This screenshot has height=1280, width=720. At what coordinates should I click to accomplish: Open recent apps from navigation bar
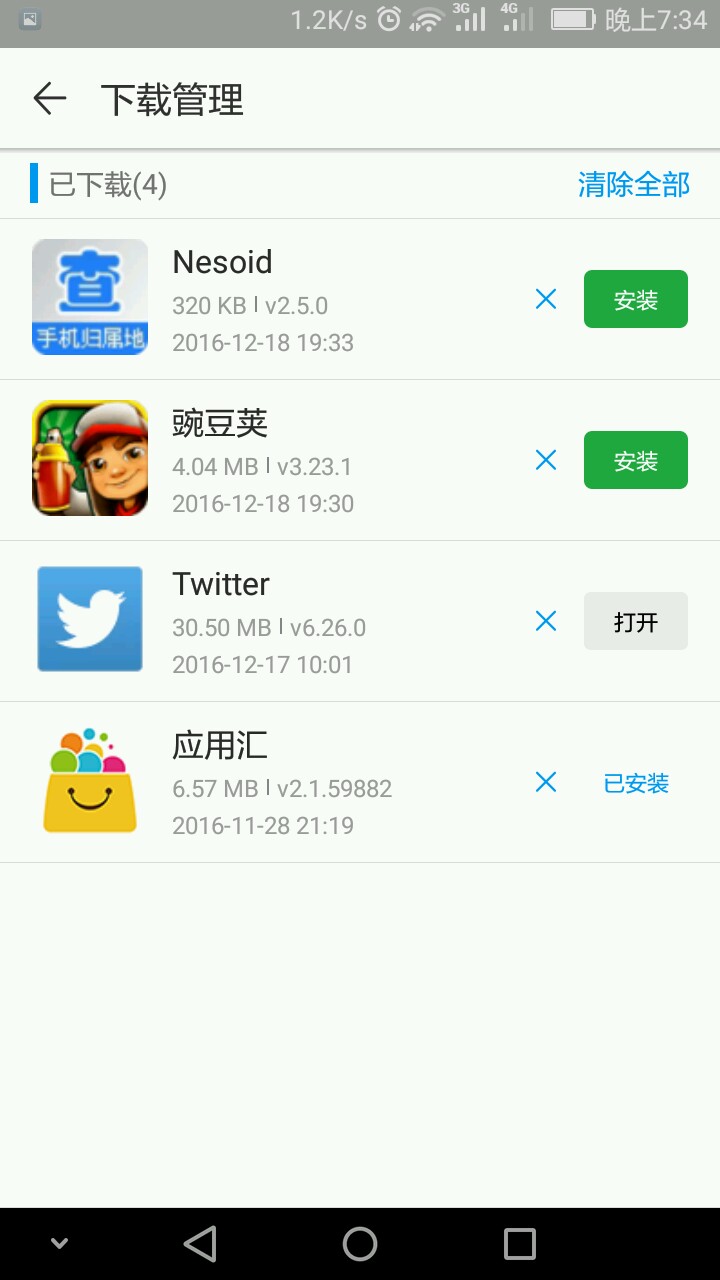pyautogui.click(x=520, y=1243)
